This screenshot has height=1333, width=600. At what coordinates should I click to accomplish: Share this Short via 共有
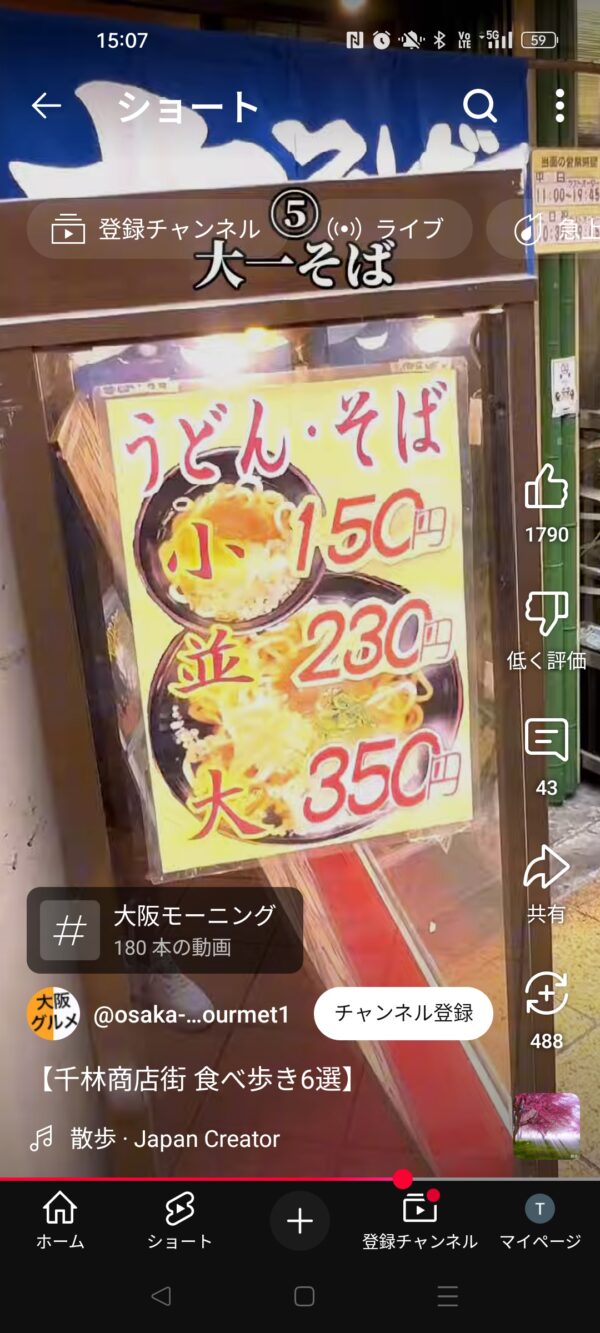pyautogui.click(x=546, y=868)
